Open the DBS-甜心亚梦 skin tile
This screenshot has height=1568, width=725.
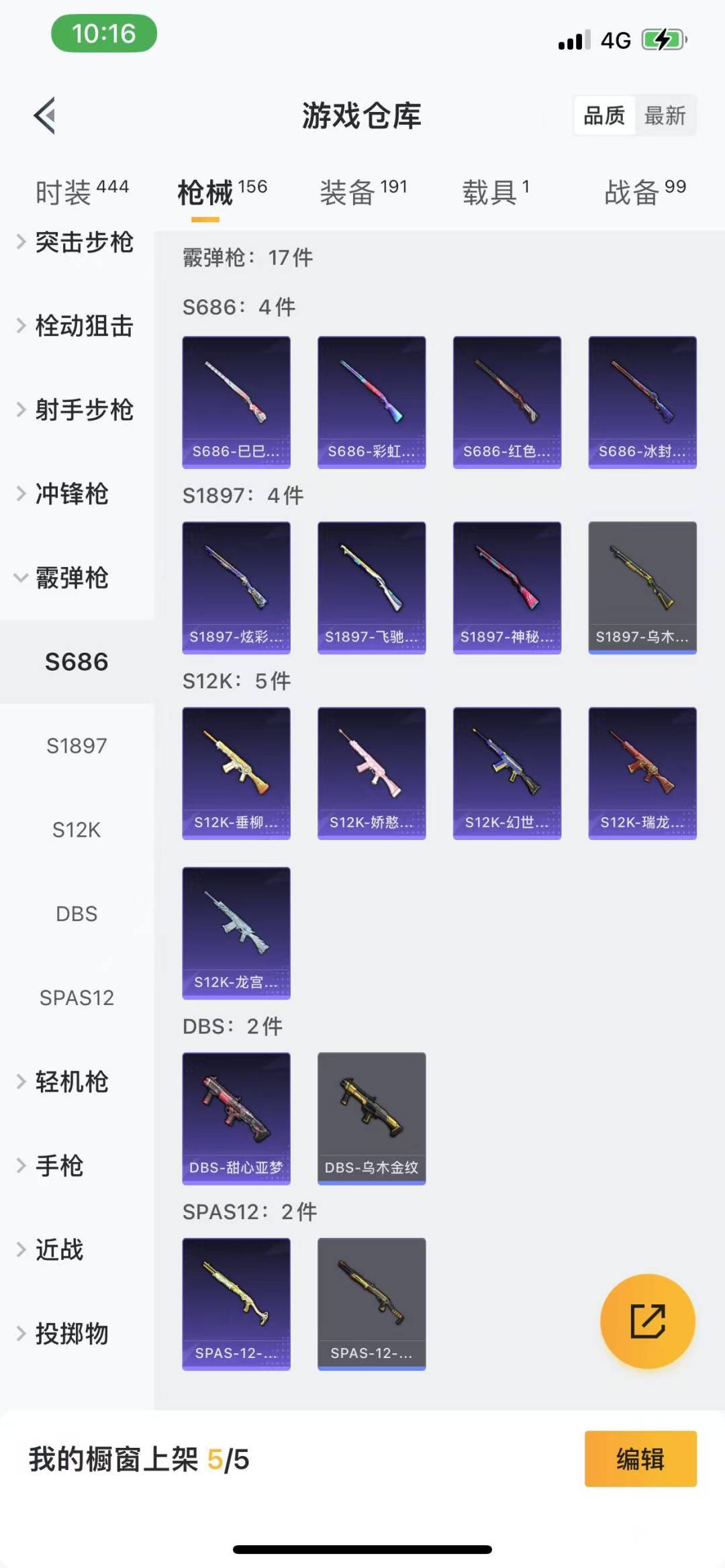tap(236, 1118)
